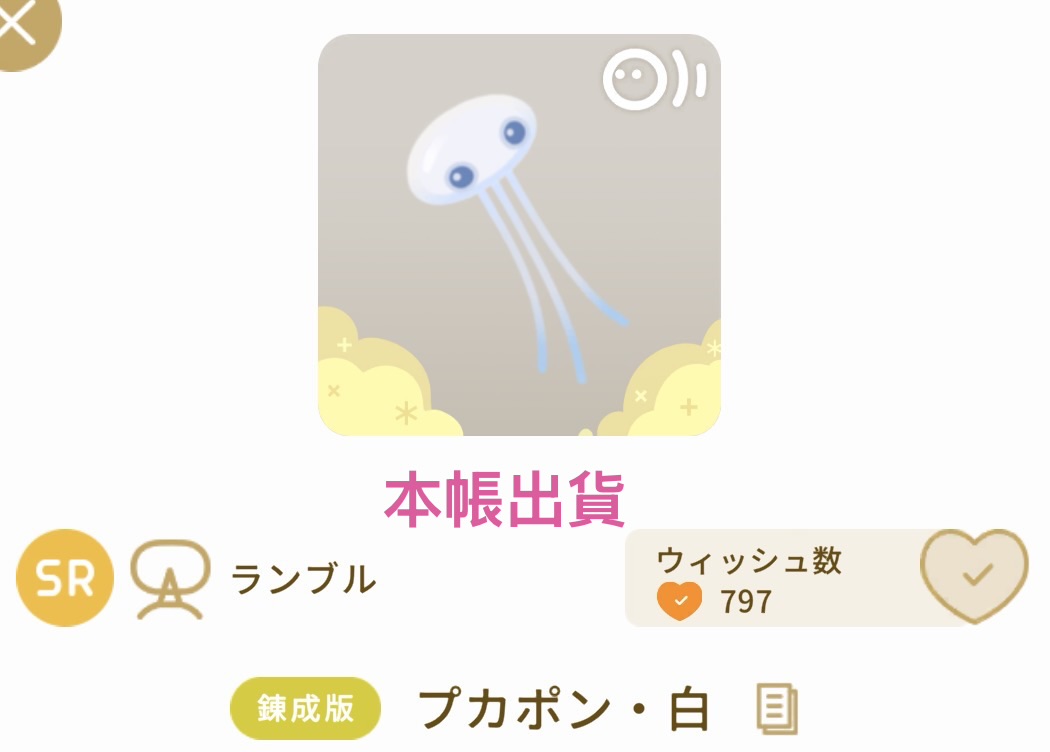This screenshot has width=1050, height=752.
Task: Open the document icon beside プカポン・白
Action: (x=777, y=709)
